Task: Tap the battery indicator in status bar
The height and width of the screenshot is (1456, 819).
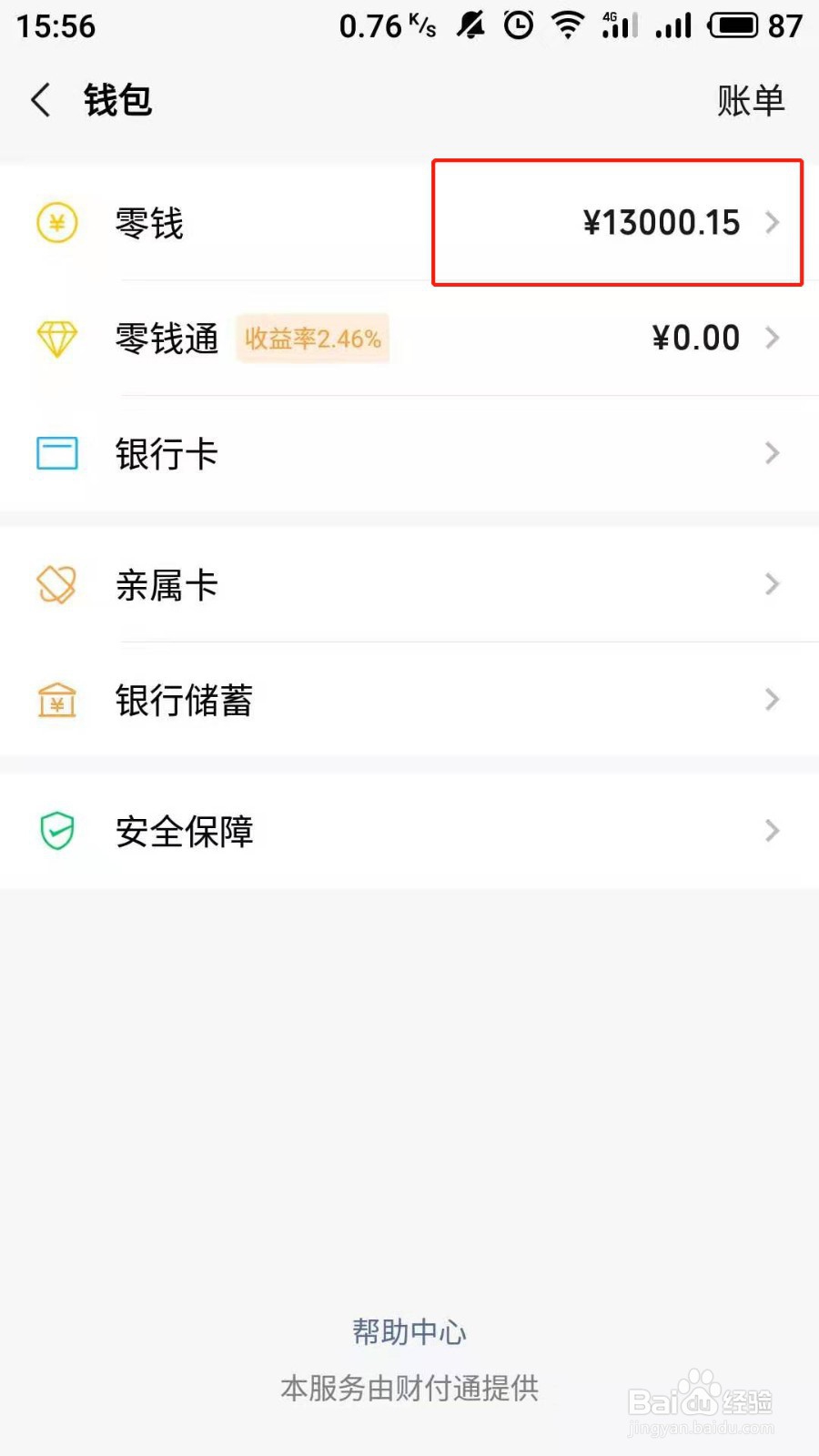Action: point(737,25)
